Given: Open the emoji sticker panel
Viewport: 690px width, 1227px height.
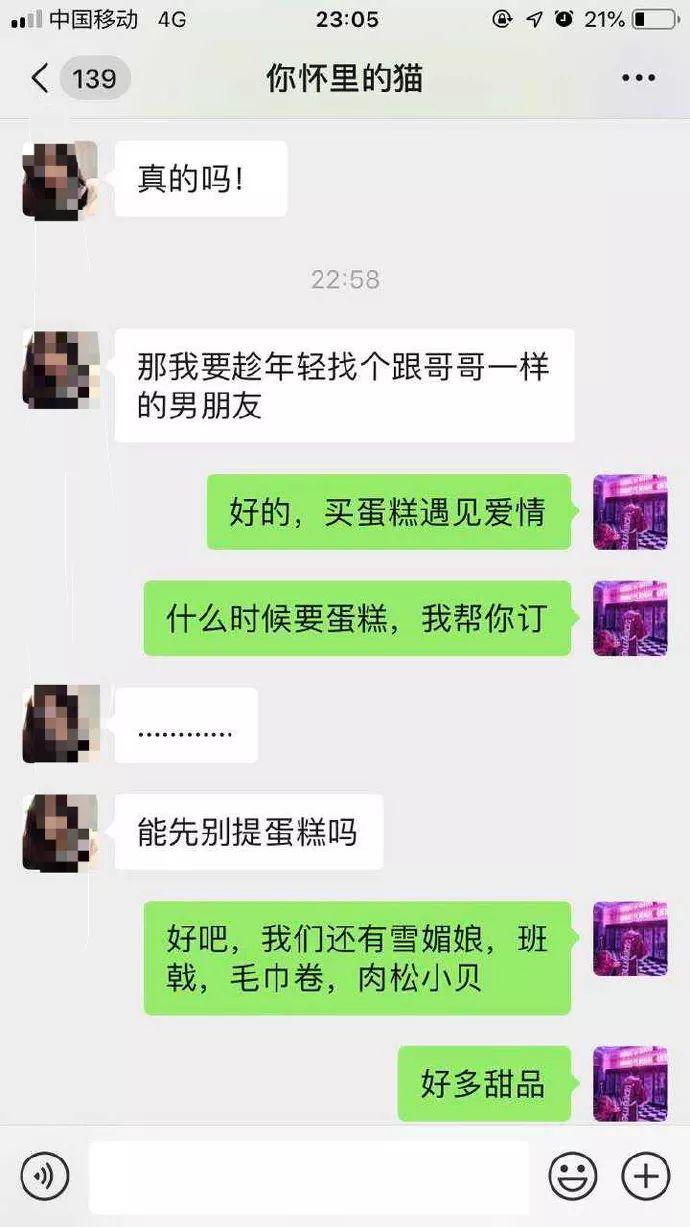Looking at the screenshot, I should (x=572, y=1176).
